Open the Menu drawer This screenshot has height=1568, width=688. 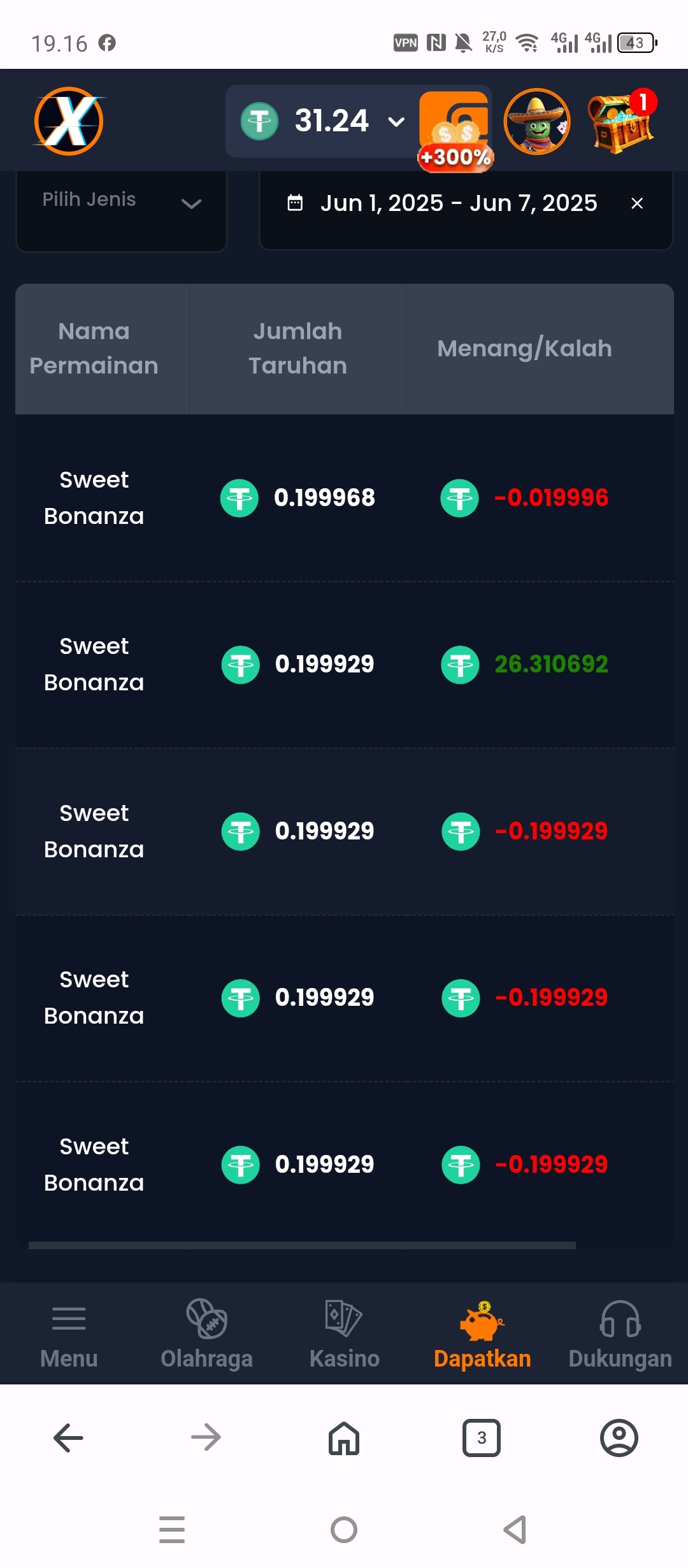[69, 1333]
